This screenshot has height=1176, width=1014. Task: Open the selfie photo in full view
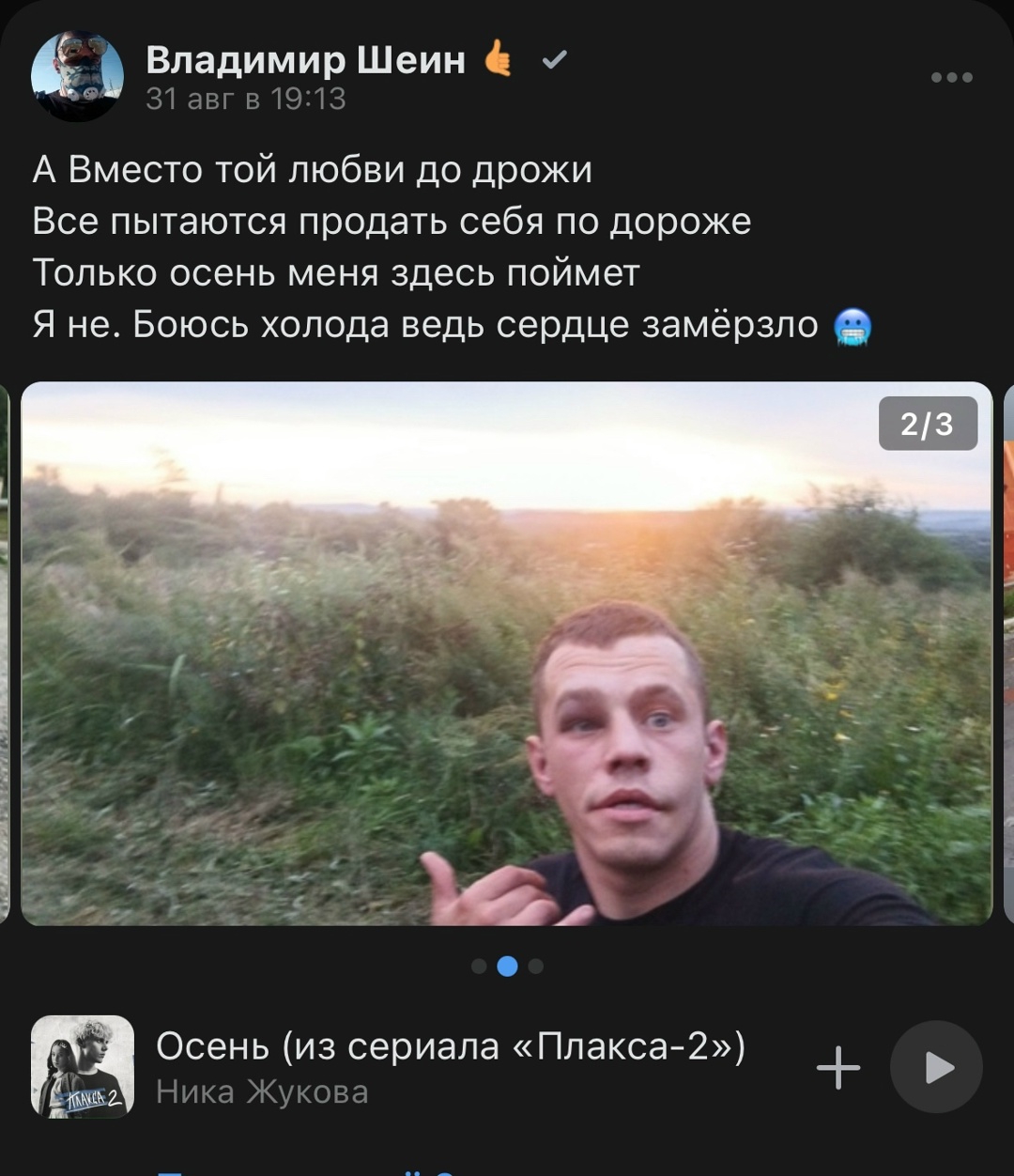coord(507,653)
